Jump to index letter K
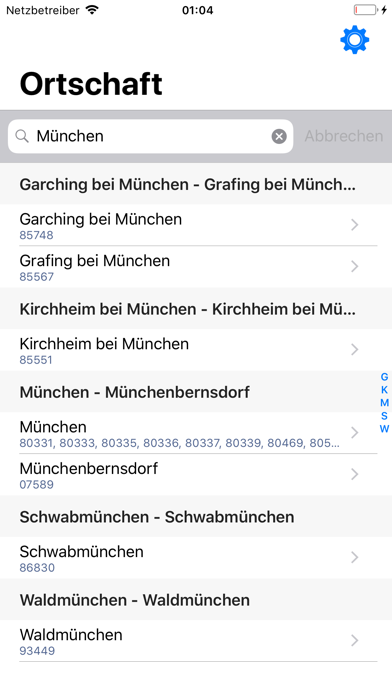 point(384,390)
